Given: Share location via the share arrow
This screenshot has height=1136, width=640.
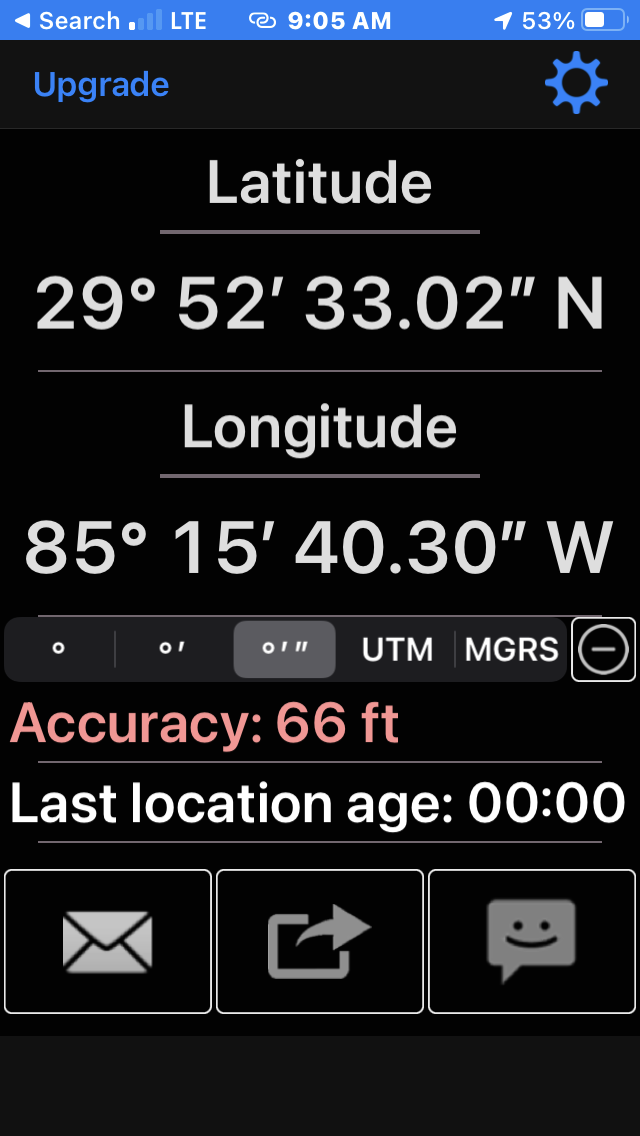Looking at the screenshot, I should 320,941.
